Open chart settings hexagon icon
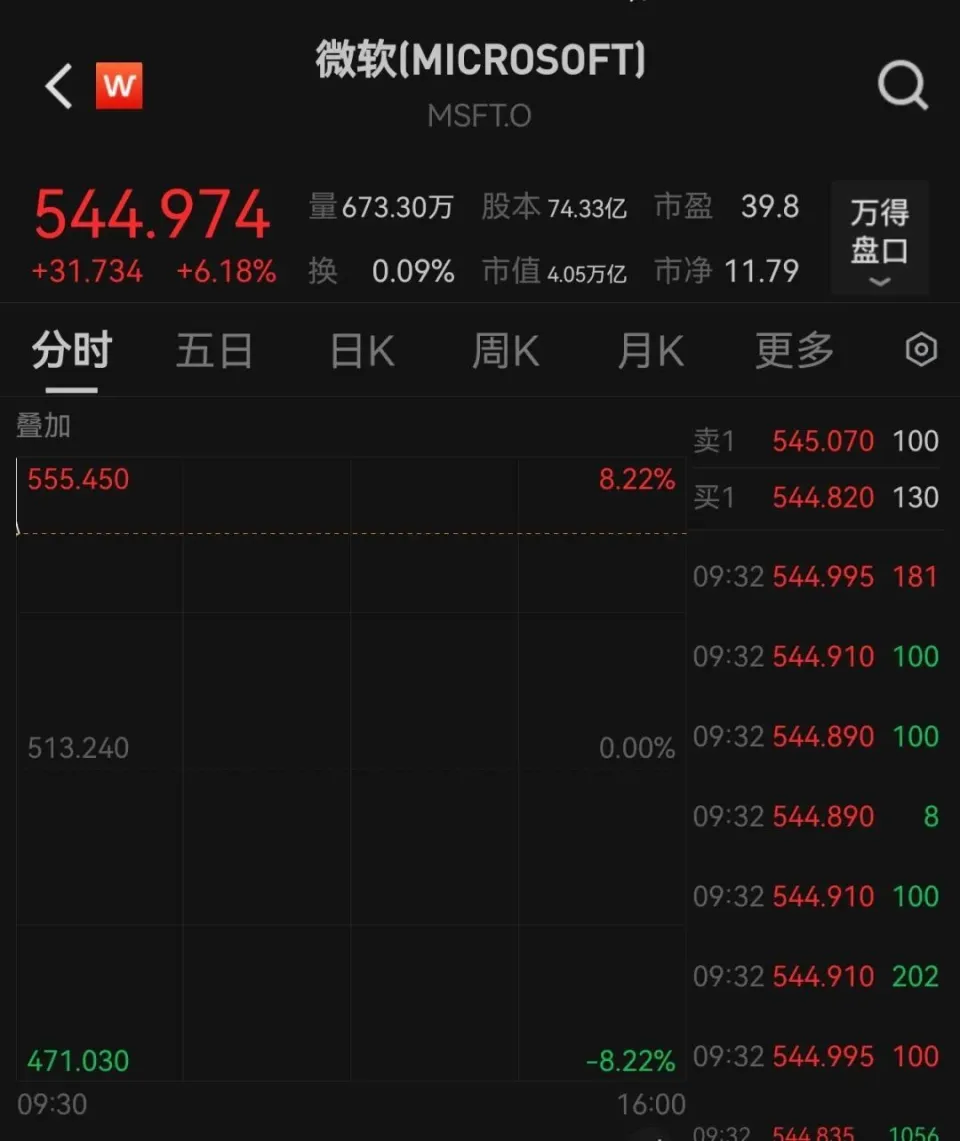960x1141 pixels. tap(921, 350)
